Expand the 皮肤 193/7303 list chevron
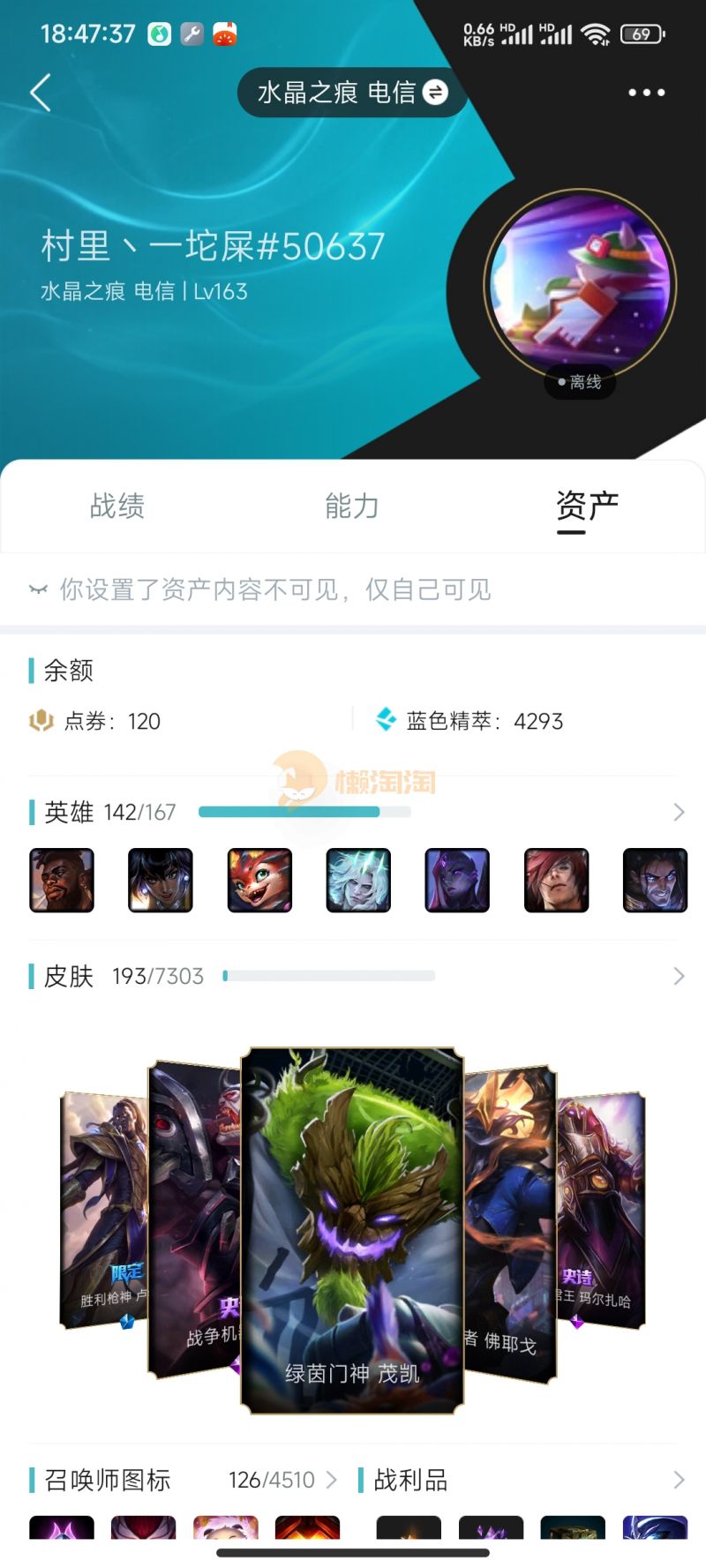The width and height of the screenshot is (706, 1568). (678, 976)
